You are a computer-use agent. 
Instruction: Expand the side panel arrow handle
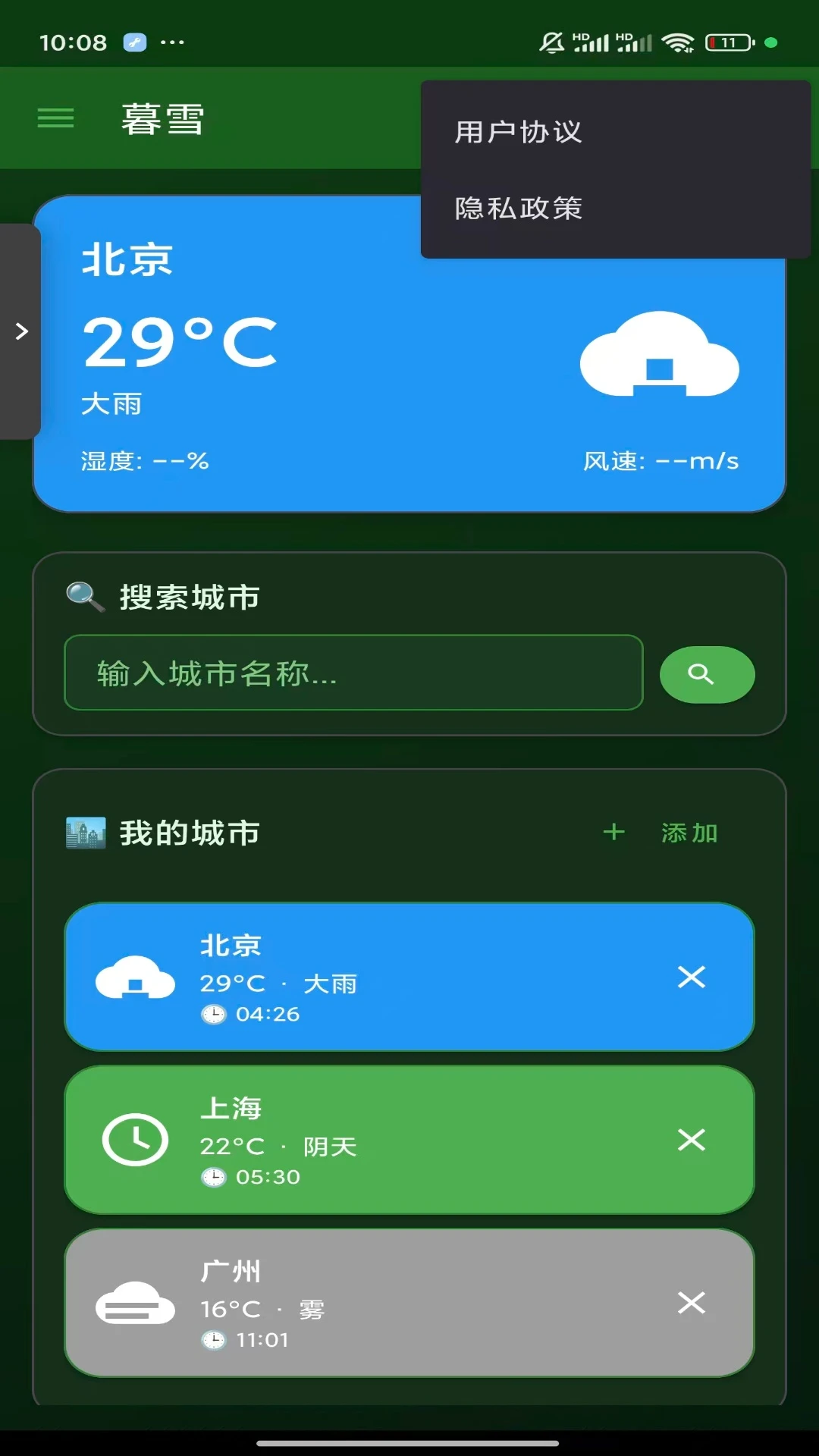point(20,331)
